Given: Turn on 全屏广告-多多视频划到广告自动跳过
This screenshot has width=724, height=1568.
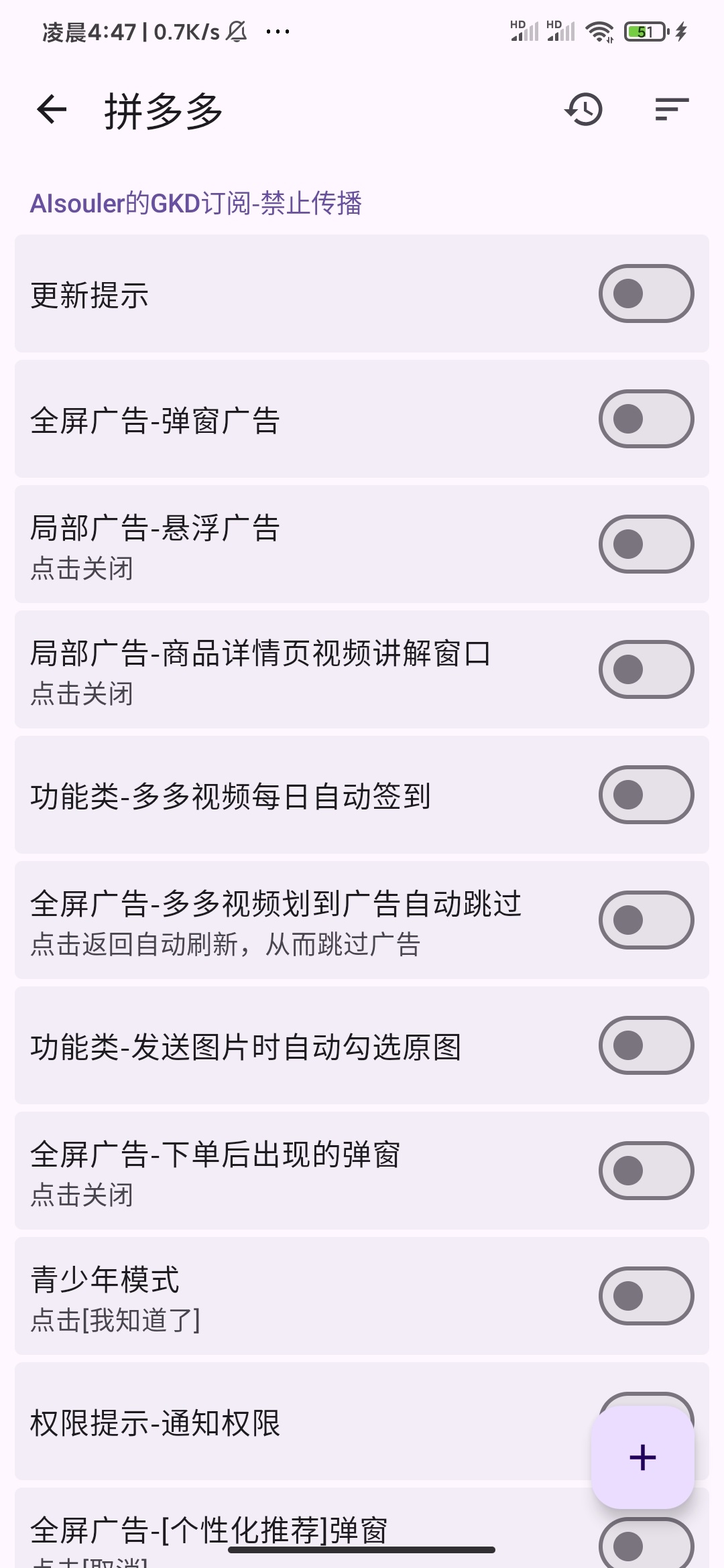Looking at the screenshot, I should point(646,920).
